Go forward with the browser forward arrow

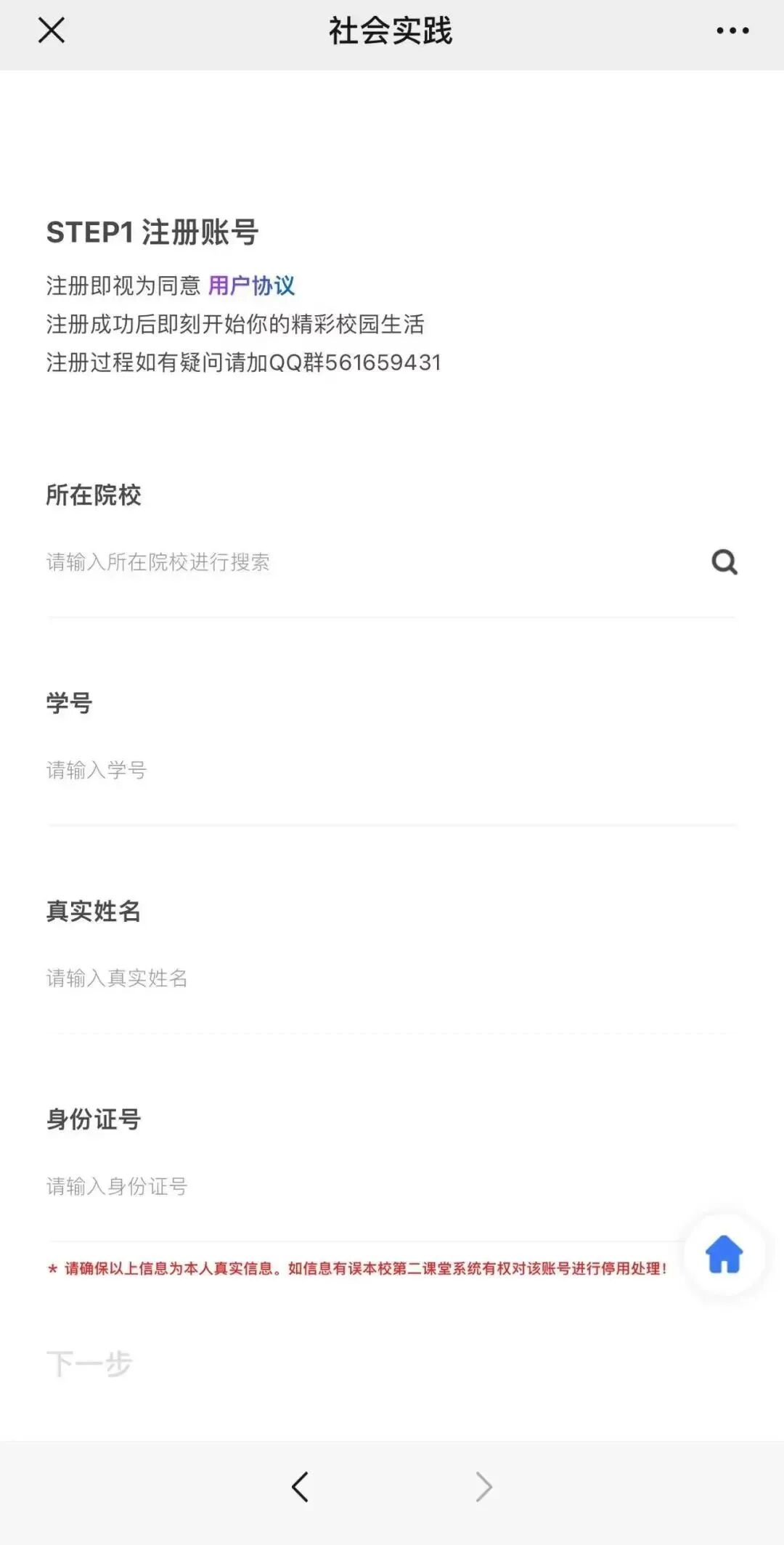tap(483, 1487)
